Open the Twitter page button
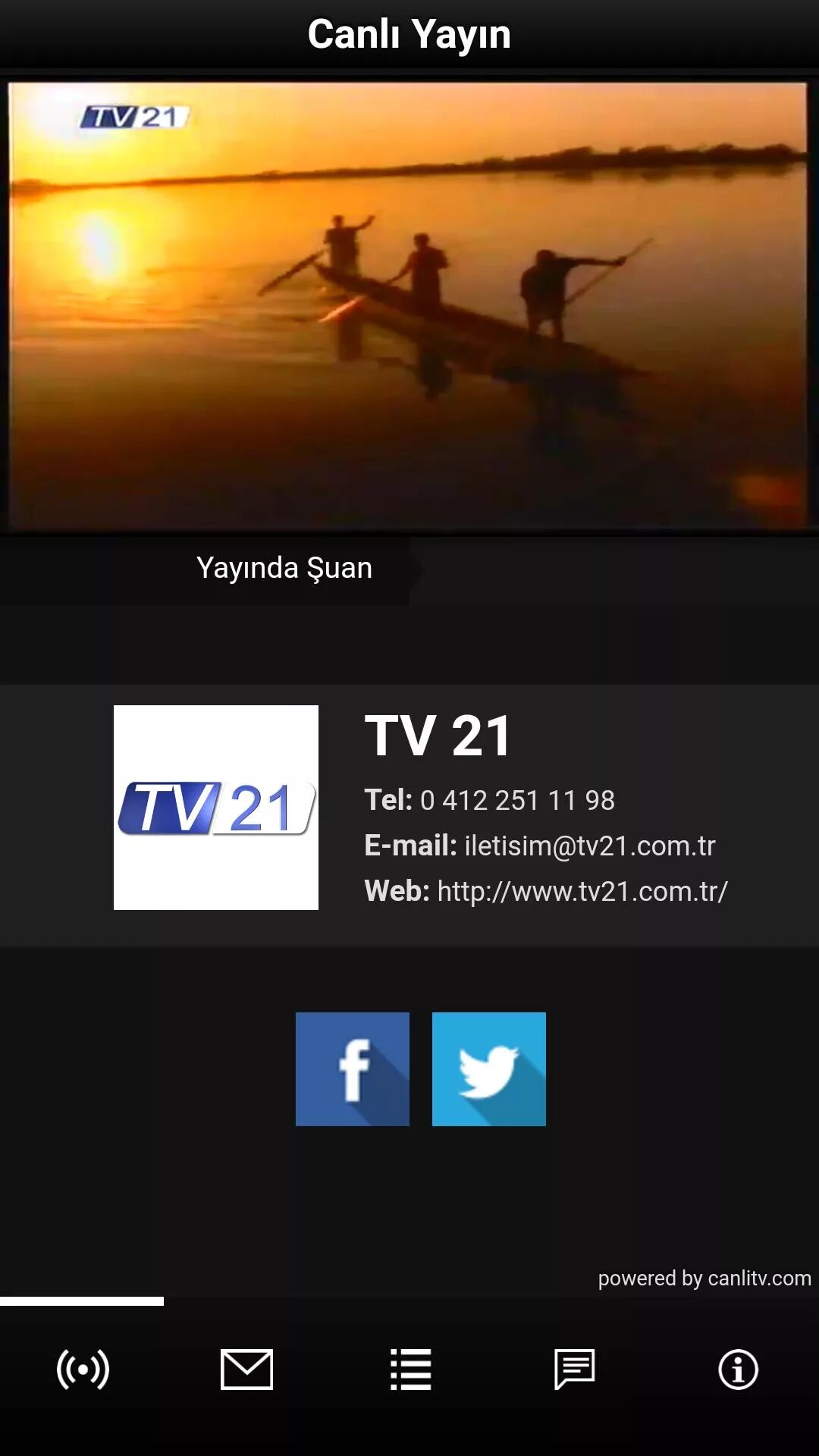Image resolution: width=819 pixels, height=1456 pixels. click(489, 1069)
